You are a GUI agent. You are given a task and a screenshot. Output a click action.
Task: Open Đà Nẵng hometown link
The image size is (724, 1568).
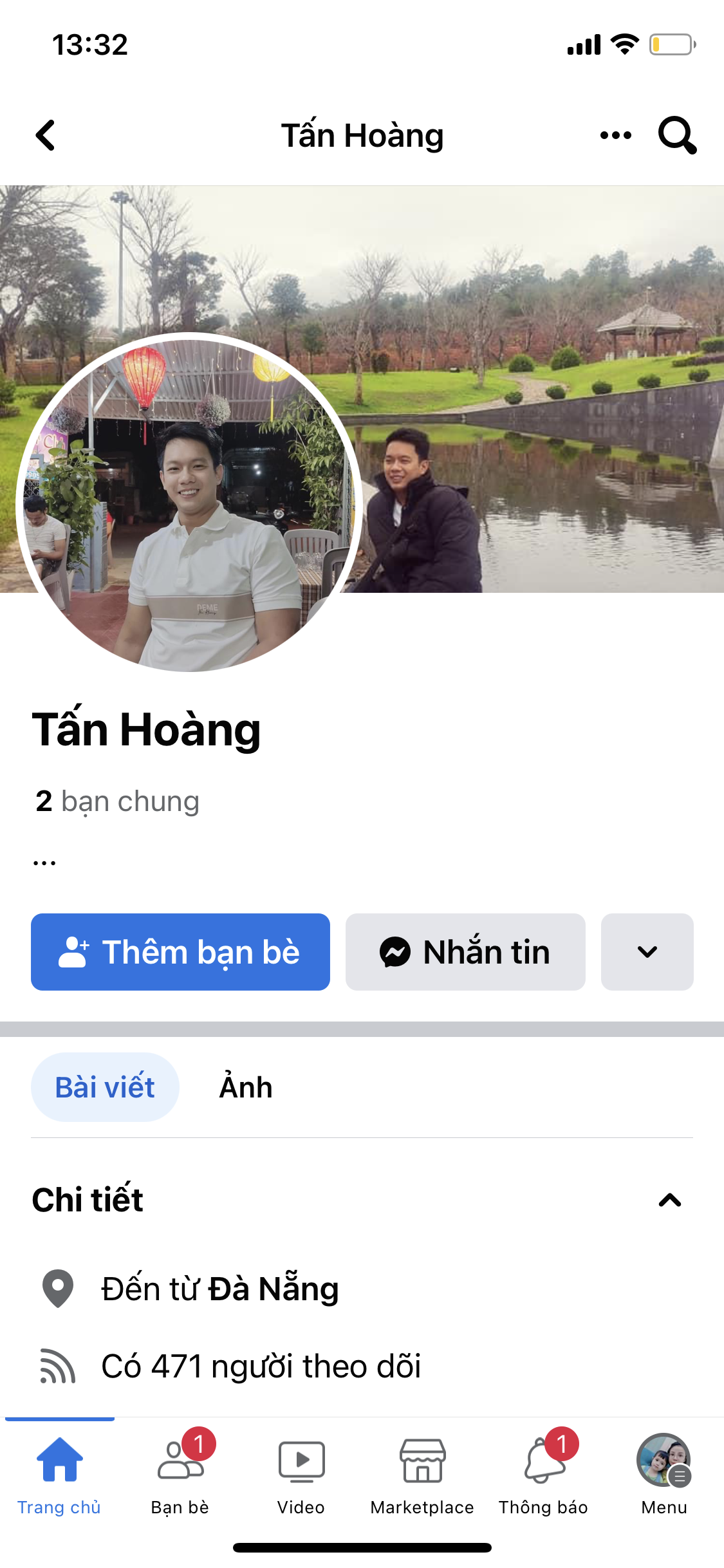274,1289
